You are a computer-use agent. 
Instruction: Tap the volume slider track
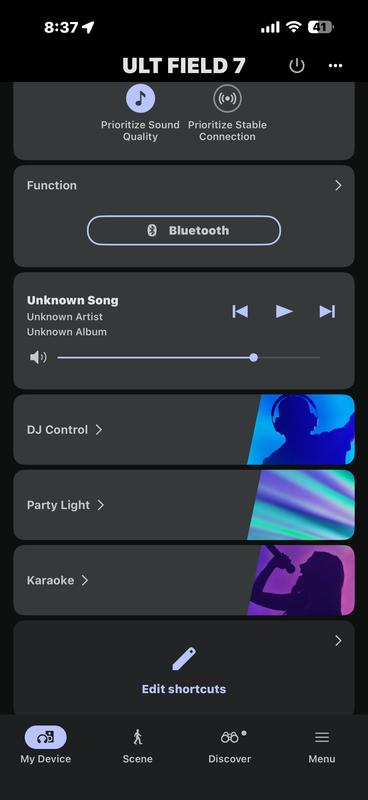[x=189, y=358]
